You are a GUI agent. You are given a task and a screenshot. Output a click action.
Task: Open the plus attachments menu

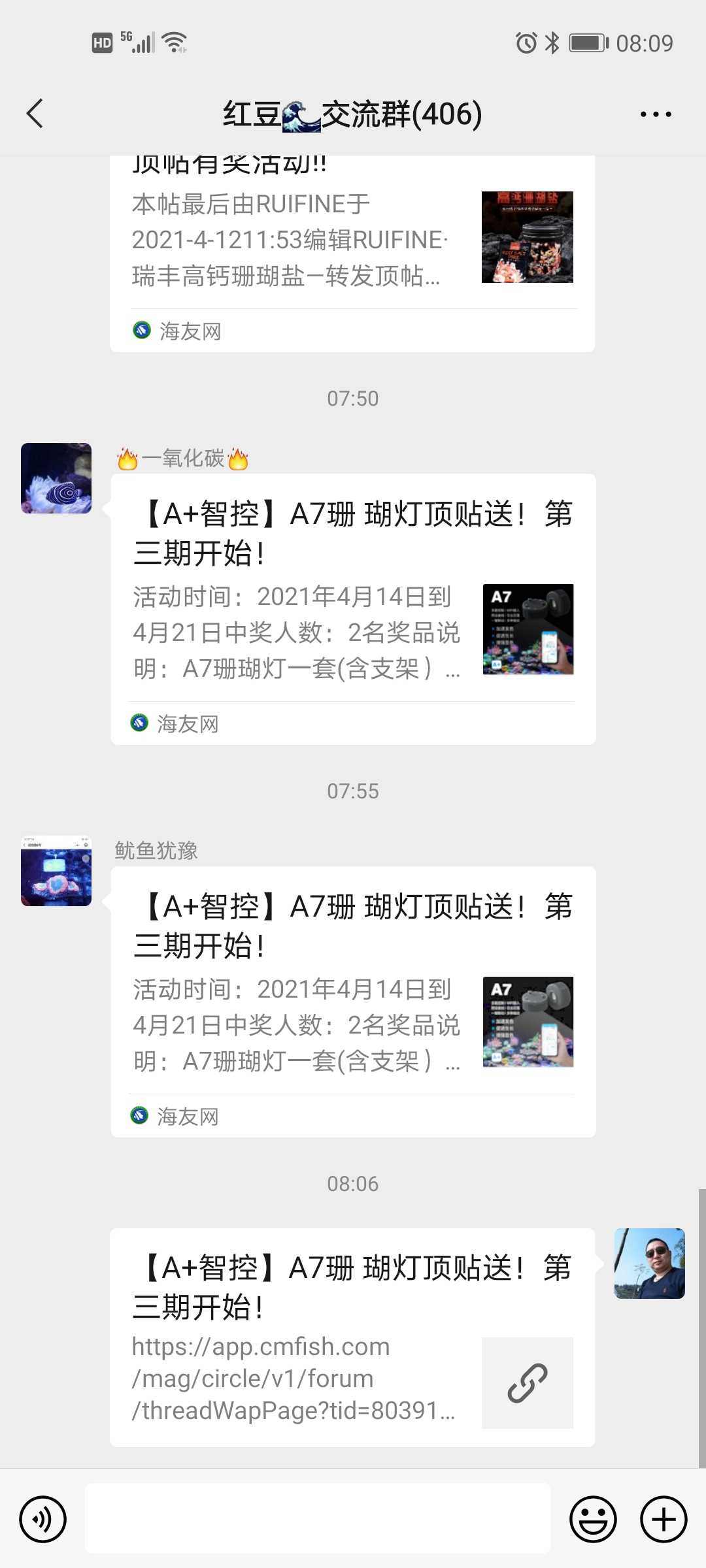click(663, 1519)
